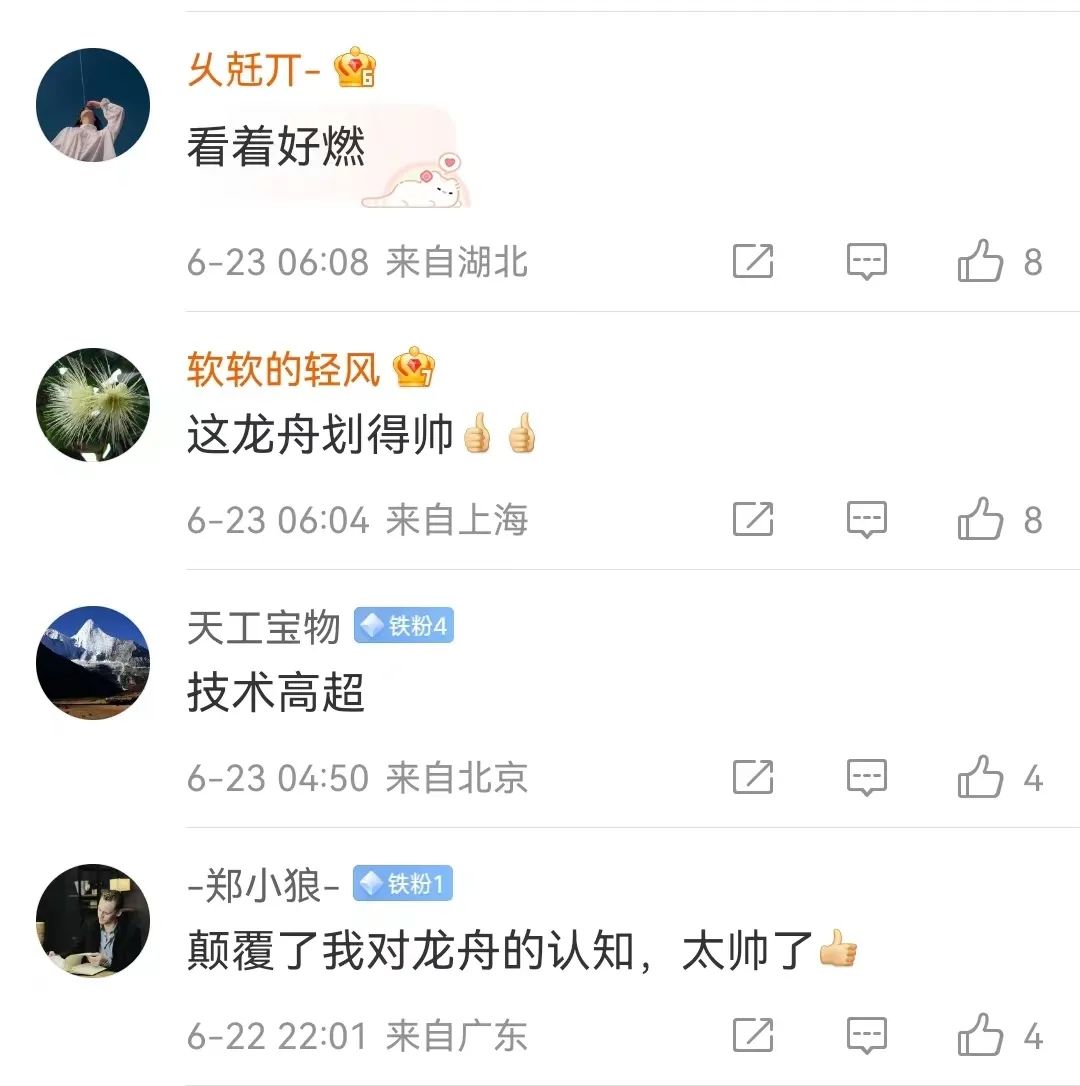This screenshot has height=1086, width=1080.
Task: Reply to 天工宝物's comment
Action: [x=867, y=778]
